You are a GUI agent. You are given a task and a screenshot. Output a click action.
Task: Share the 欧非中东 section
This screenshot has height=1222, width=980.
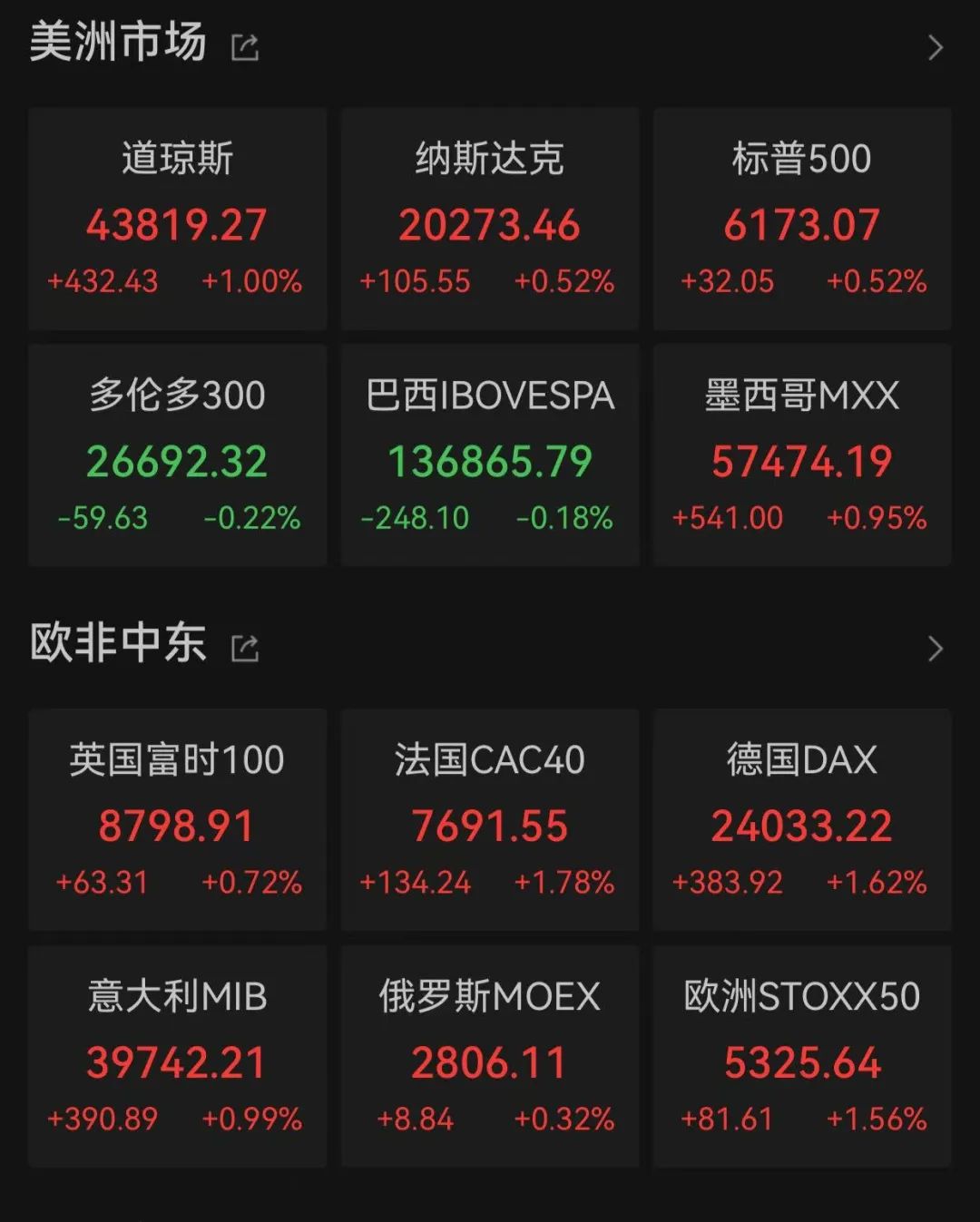pos(245,648)
